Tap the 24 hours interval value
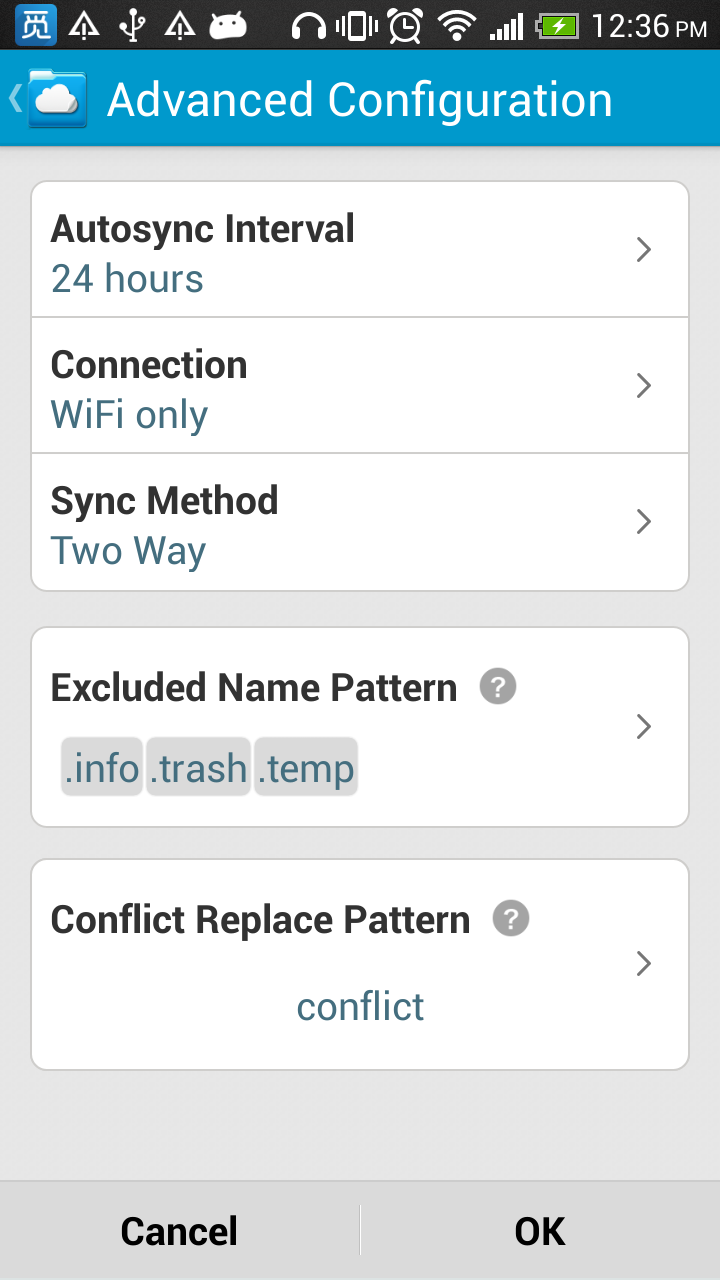The height and width of the screenshot is (1280, 720). pos(126,279)
